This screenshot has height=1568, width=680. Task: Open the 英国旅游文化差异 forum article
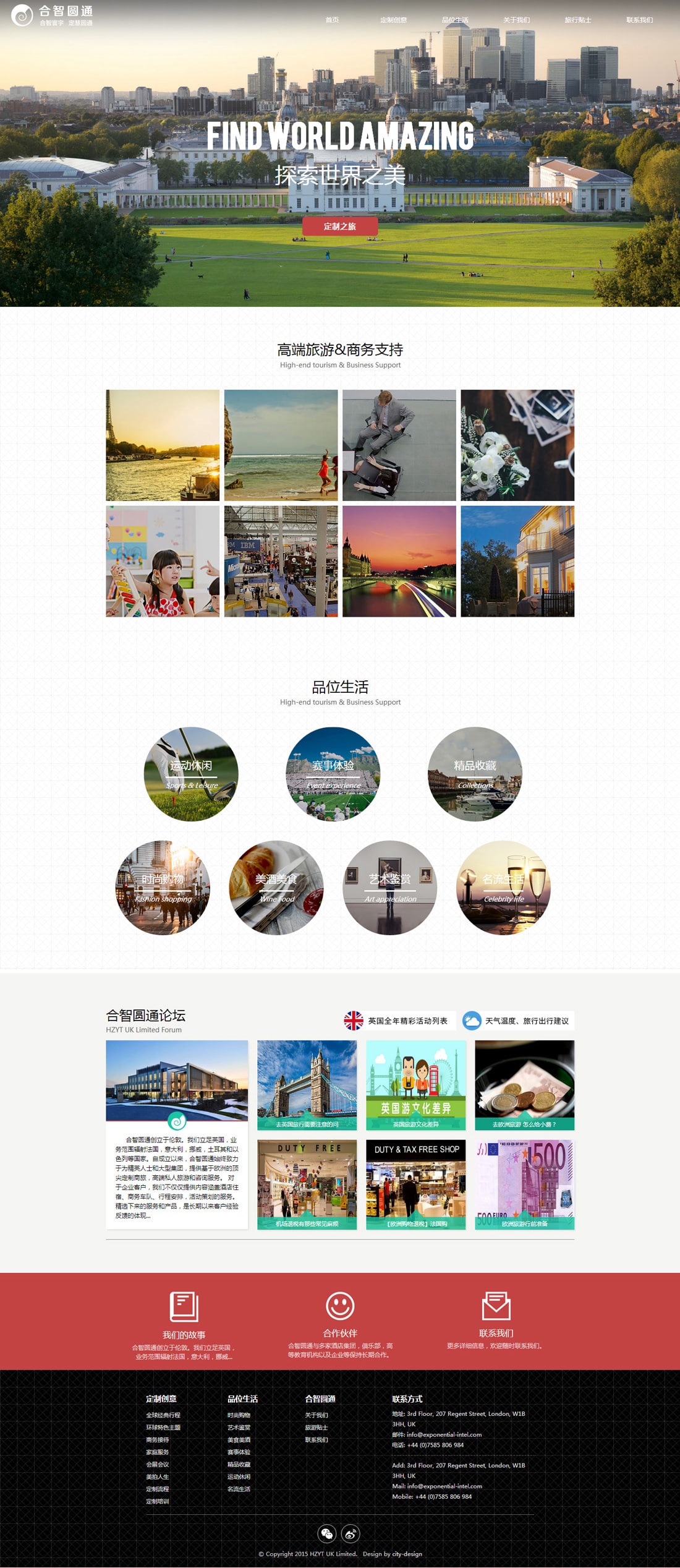tap(415, 1085)
